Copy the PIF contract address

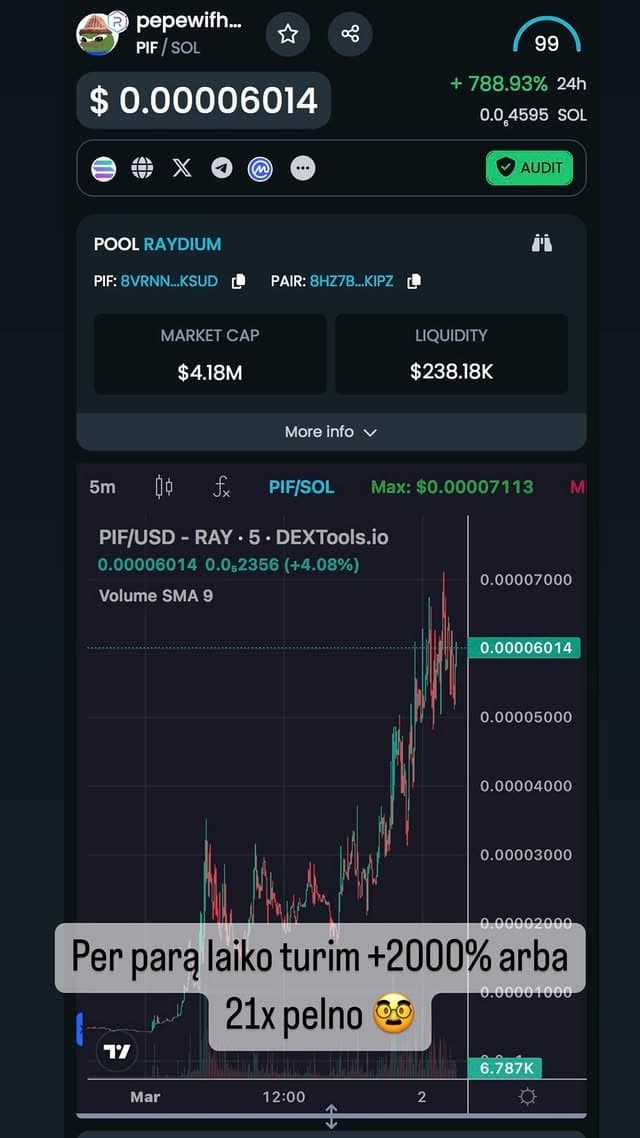coord(238,281)
